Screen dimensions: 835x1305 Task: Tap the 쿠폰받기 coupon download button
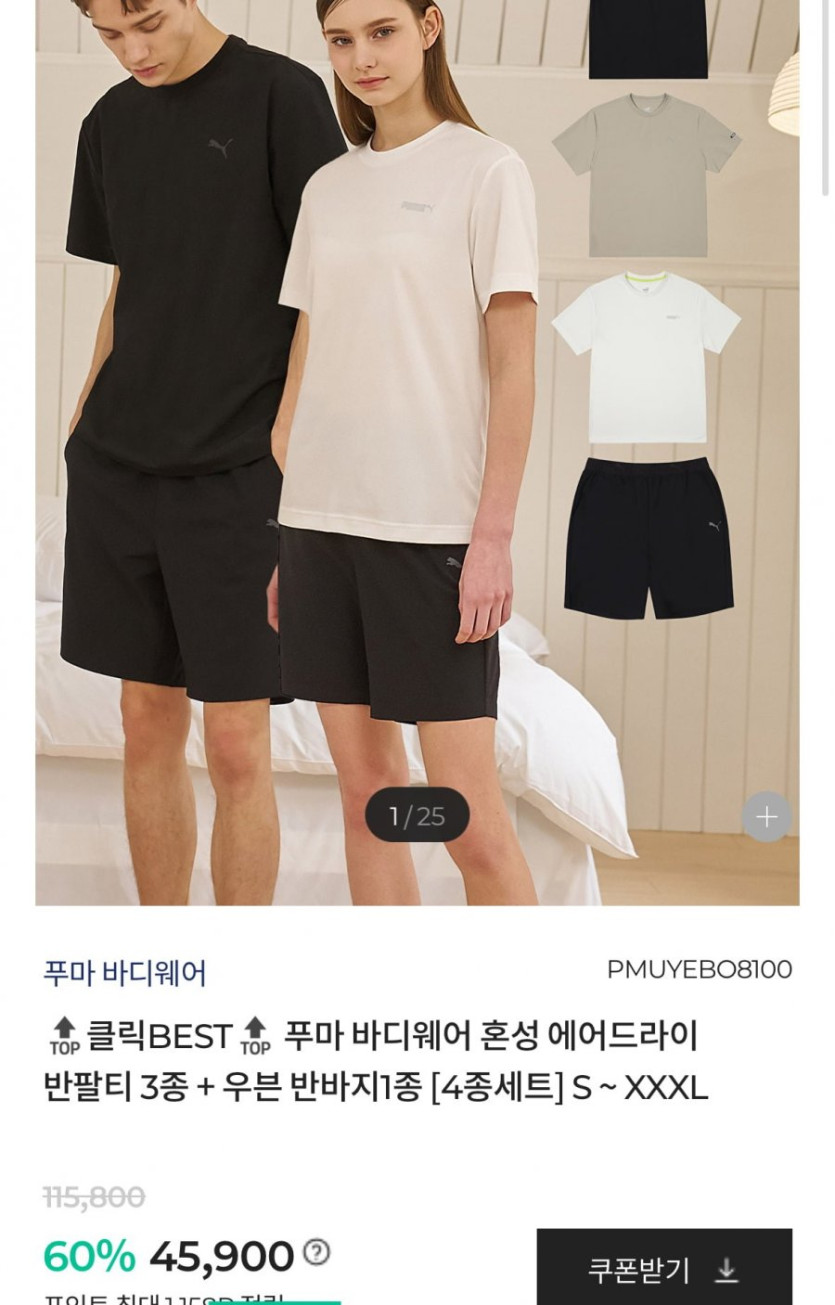click(x=664, y=1270)
